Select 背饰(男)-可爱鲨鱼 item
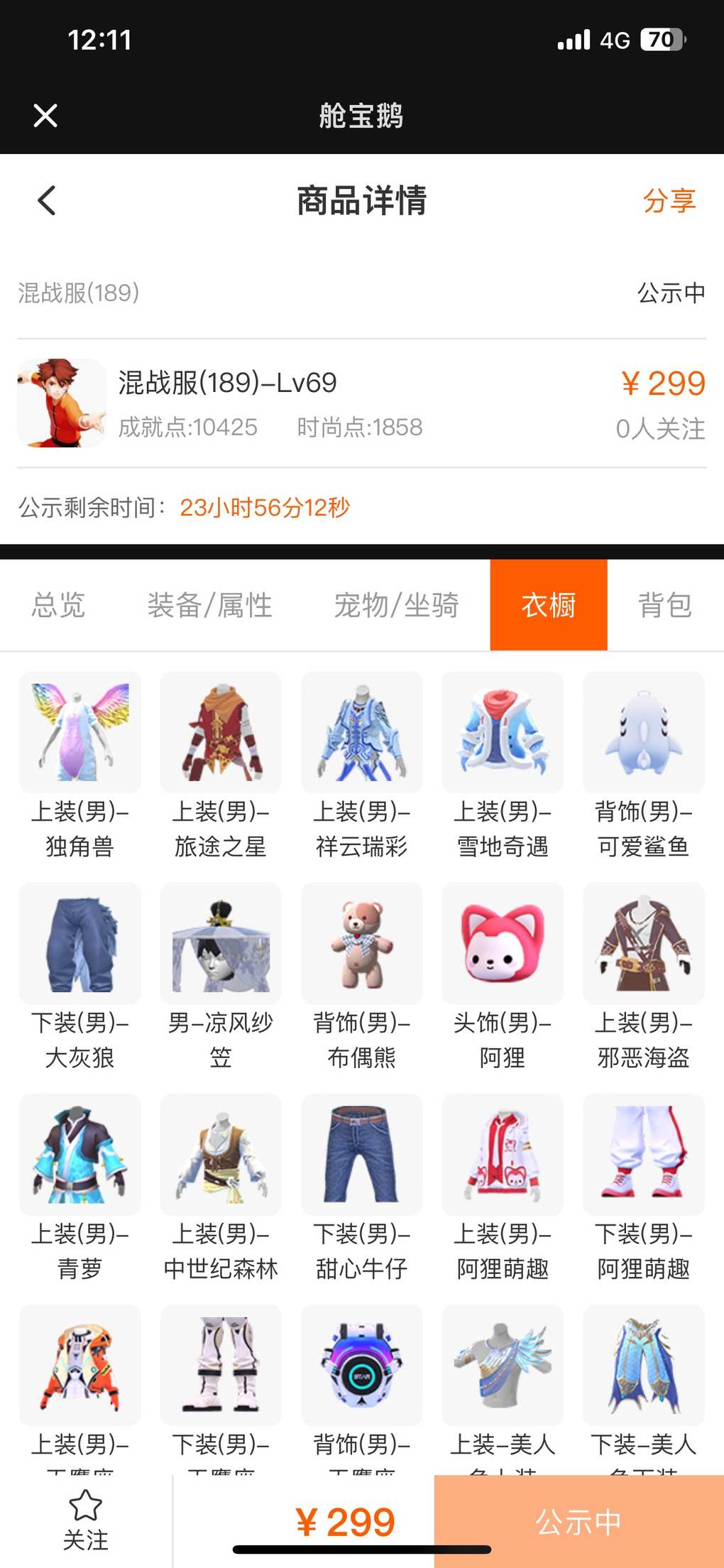This screenshot has width=724, height=1568. click(643, 733)
